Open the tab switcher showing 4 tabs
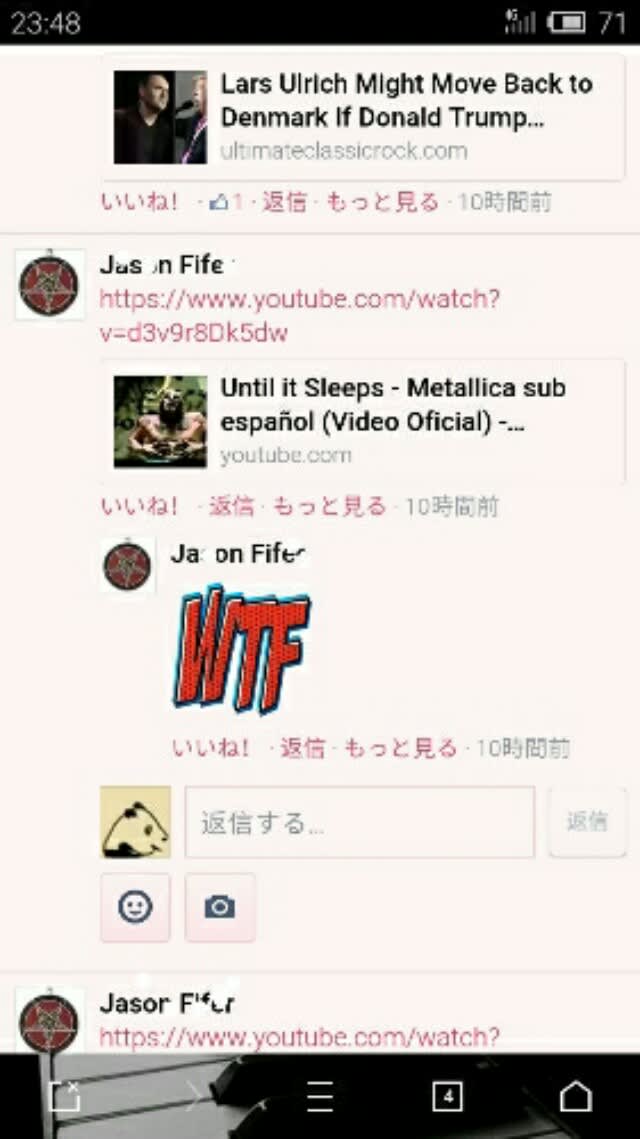The width and height of the screenshot is (640, 1139). pos(447,1097)
